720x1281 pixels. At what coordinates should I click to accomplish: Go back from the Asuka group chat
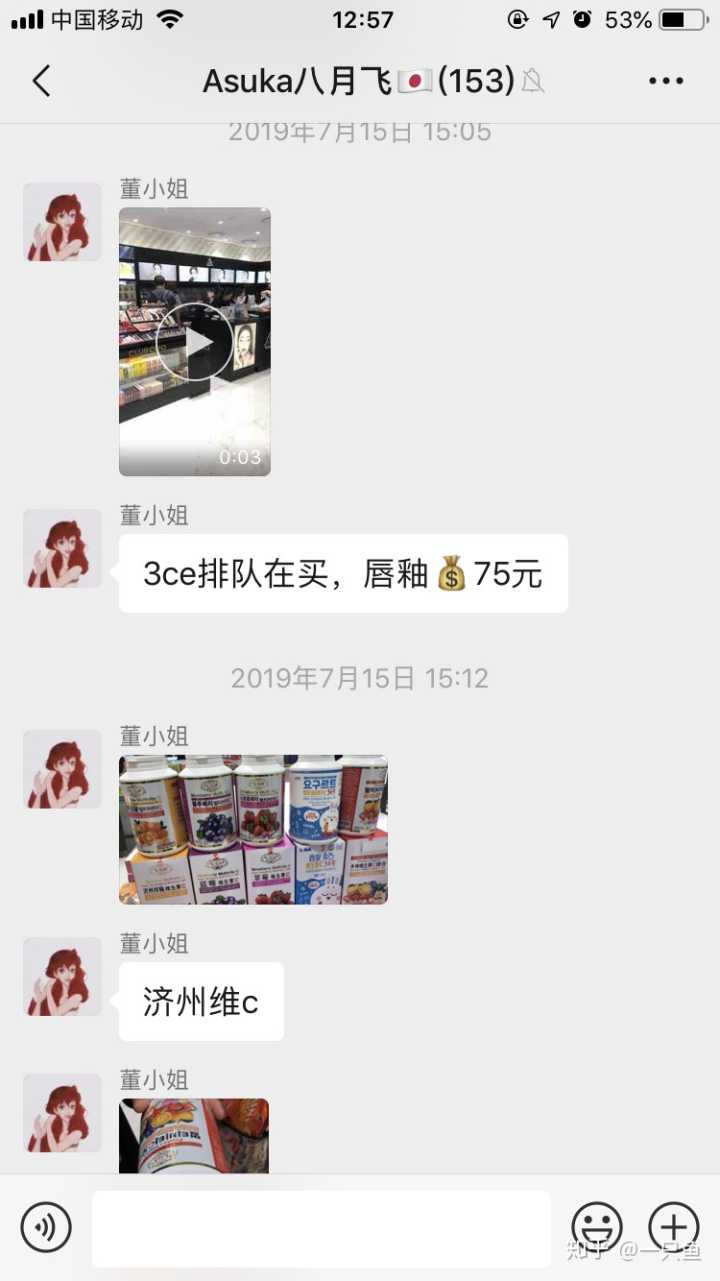pyautogui.click(x=41, y=81)
